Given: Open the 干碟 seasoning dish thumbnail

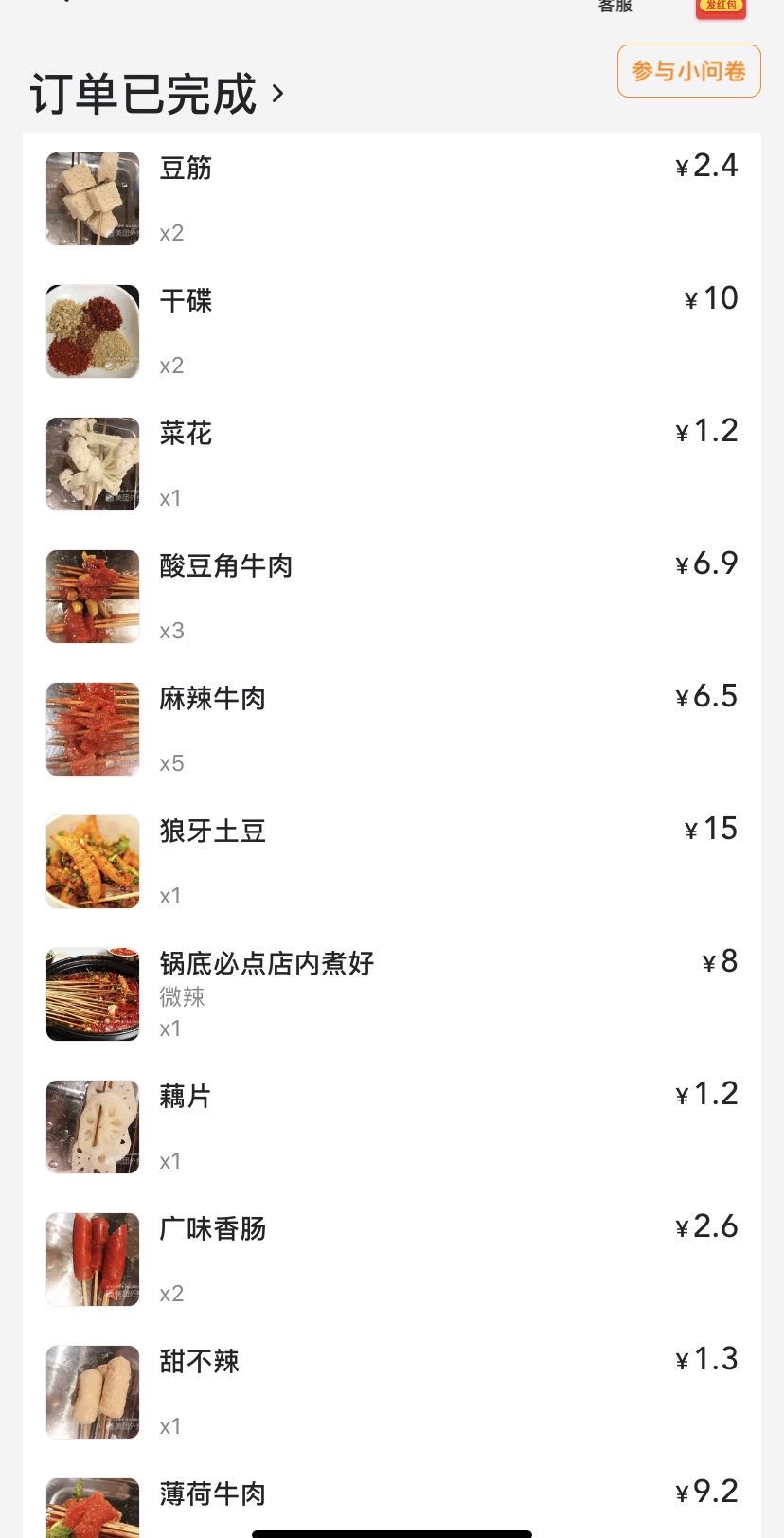Looking at the screenshot, I should [x=92, y=331].
